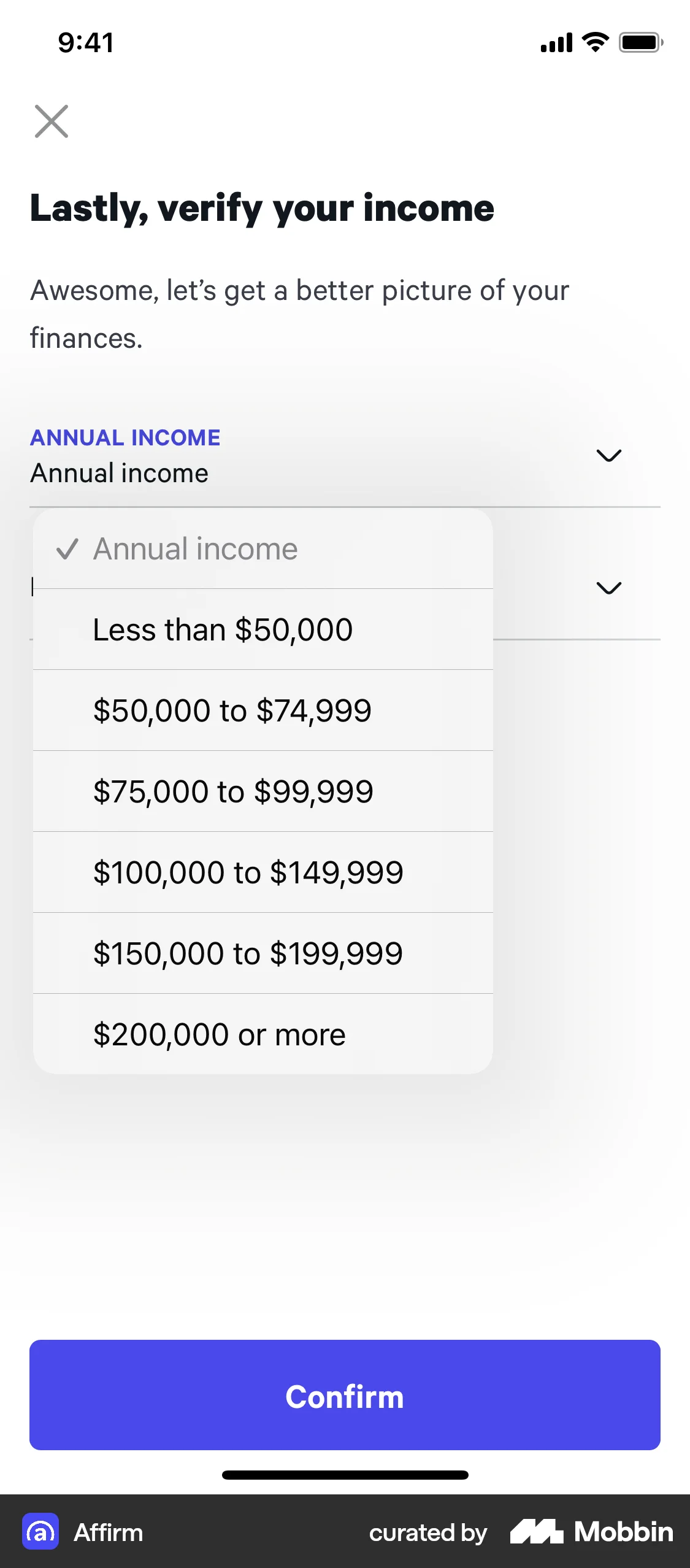This screenshot has height=1568, width=690.
Task: Click the checkmark beside Annual income
Action: (67, 549)
